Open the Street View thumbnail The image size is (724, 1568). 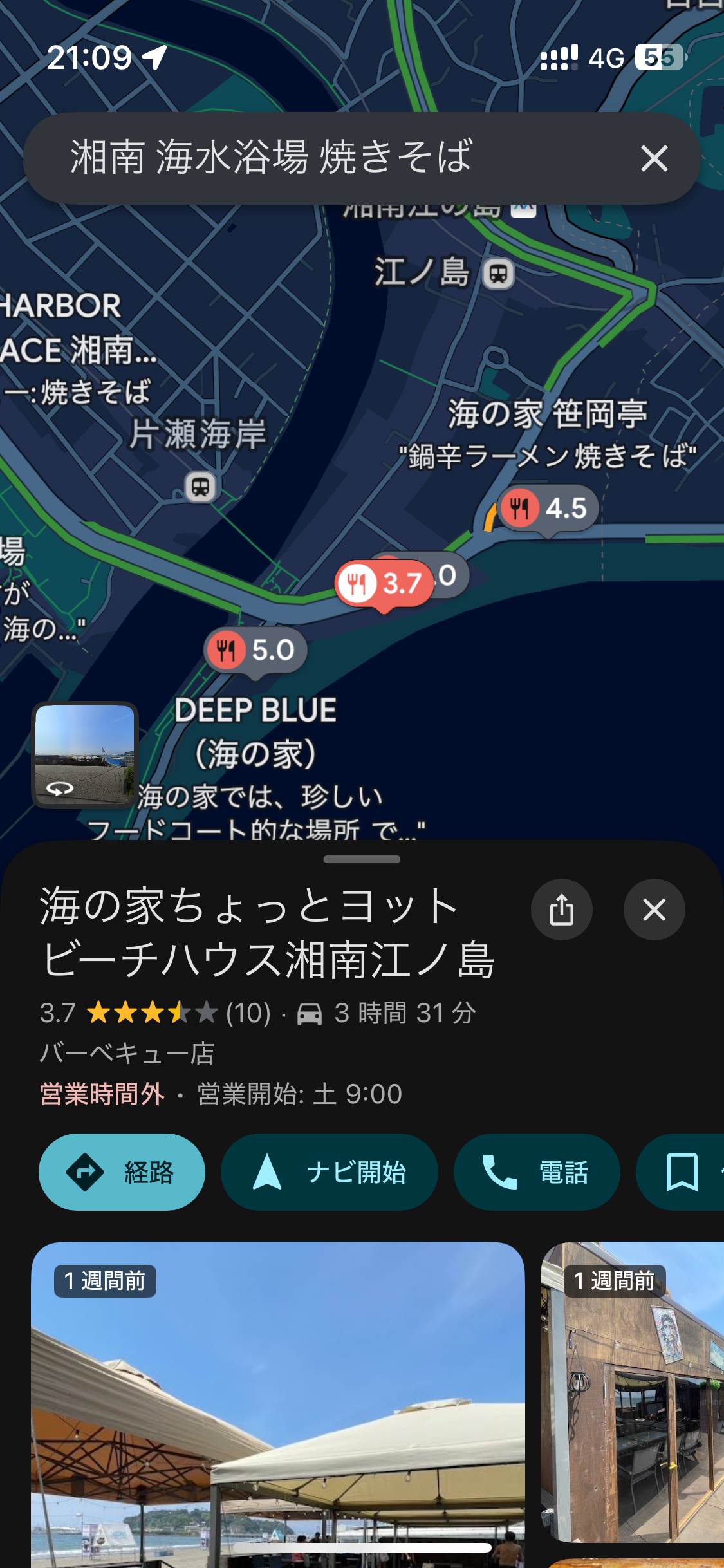pos(85,754)
